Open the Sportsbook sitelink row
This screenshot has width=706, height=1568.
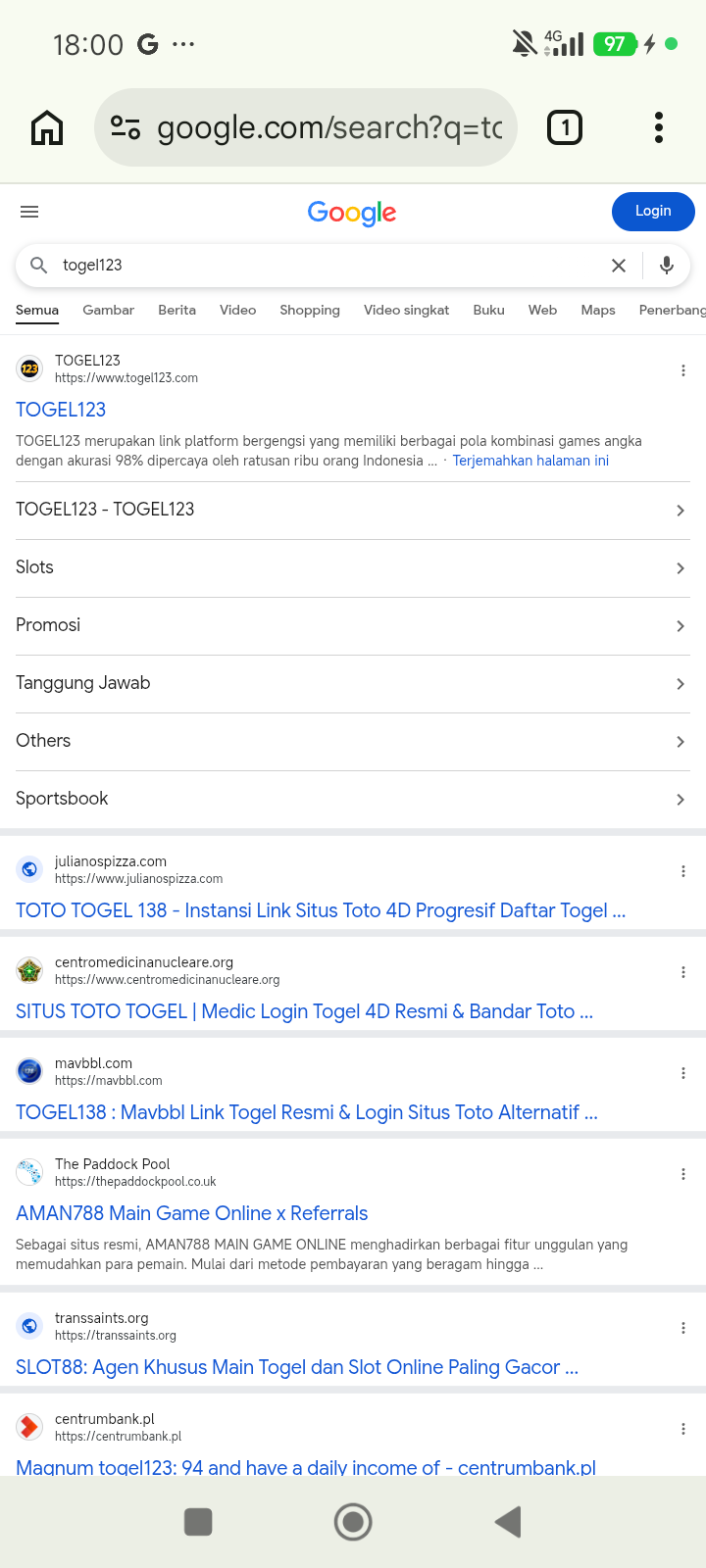coord(353,800)
